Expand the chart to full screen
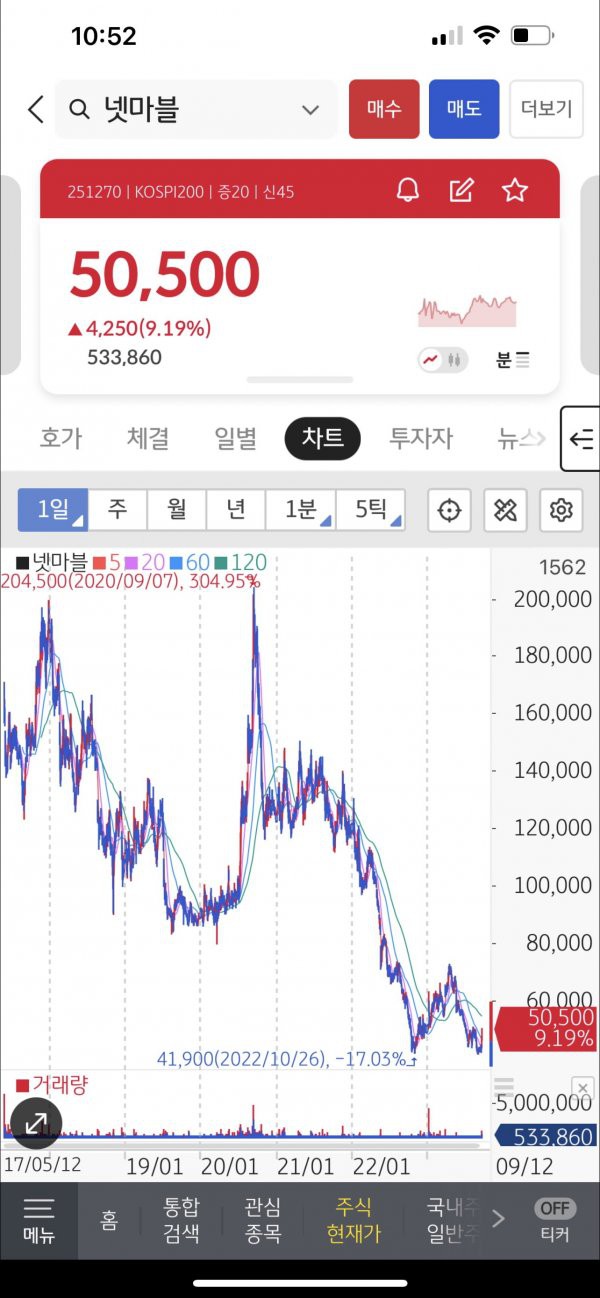 point(36,1123)
